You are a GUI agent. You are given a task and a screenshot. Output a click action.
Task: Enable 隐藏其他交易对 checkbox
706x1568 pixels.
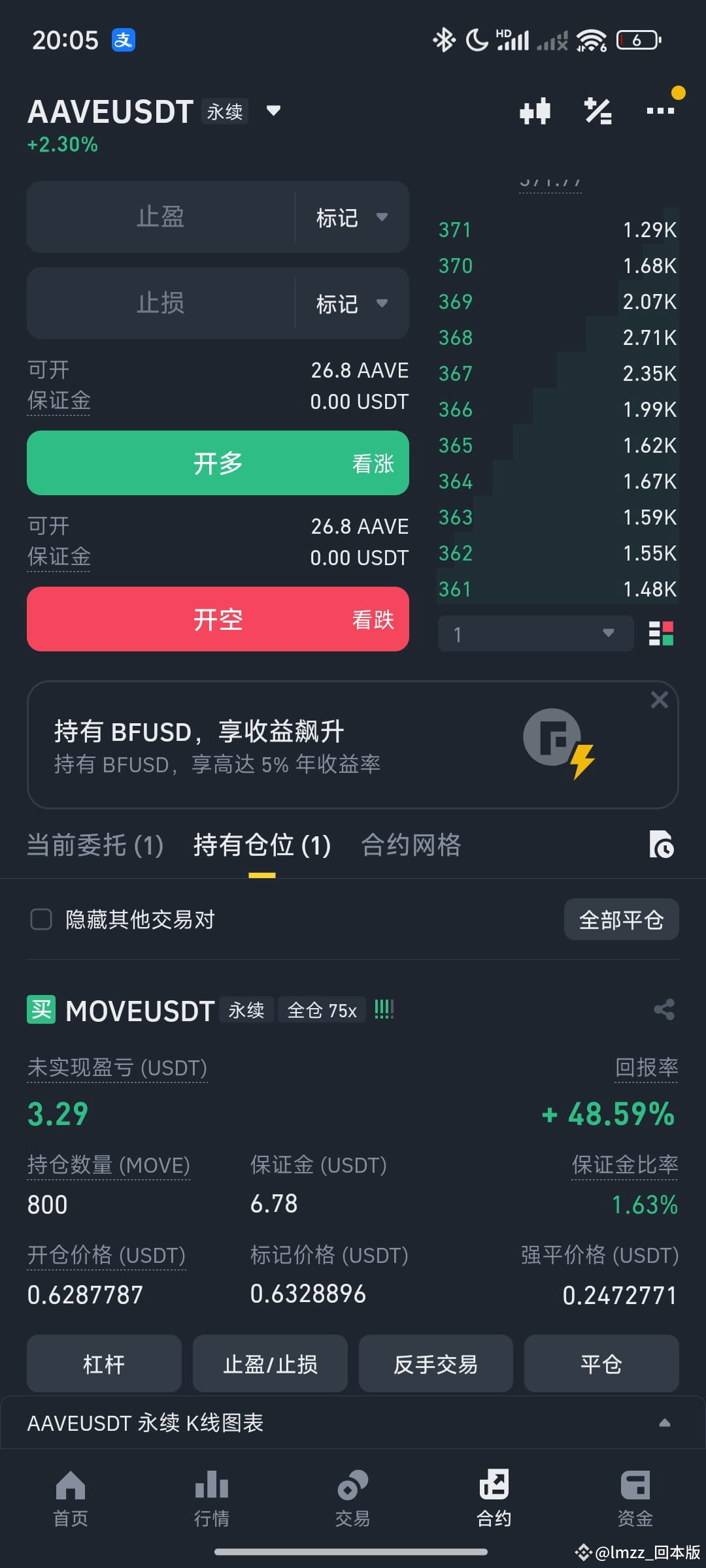coord(41,919)
